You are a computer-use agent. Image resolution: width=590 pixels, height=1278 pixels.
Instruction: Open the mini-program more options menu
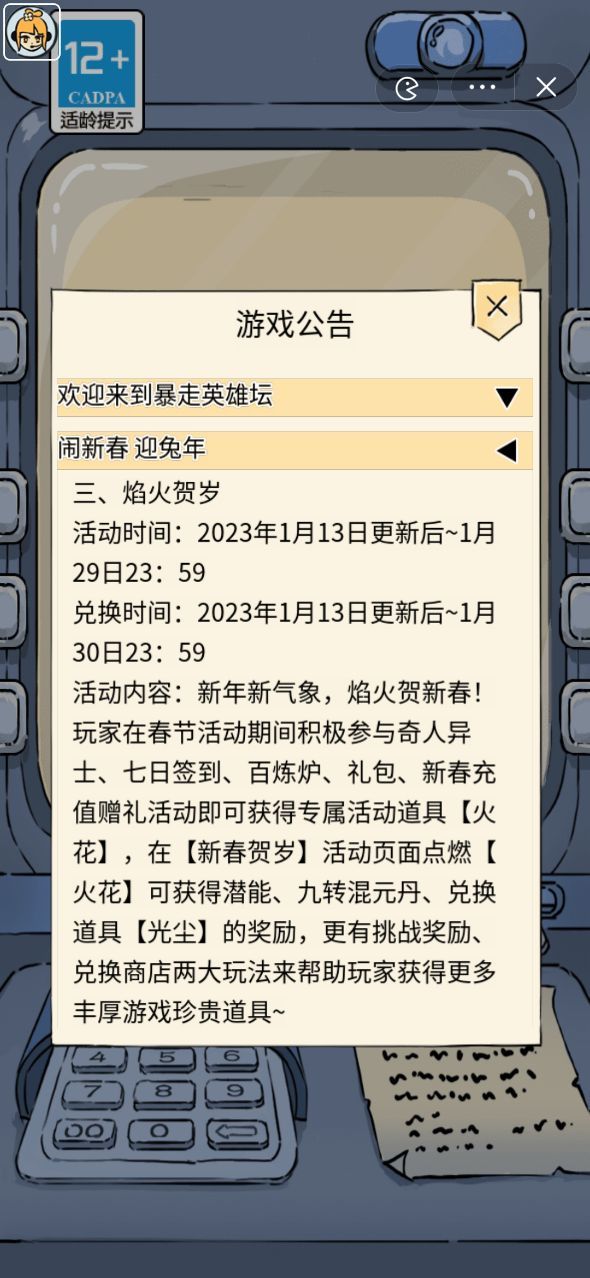tap(482, 88)
